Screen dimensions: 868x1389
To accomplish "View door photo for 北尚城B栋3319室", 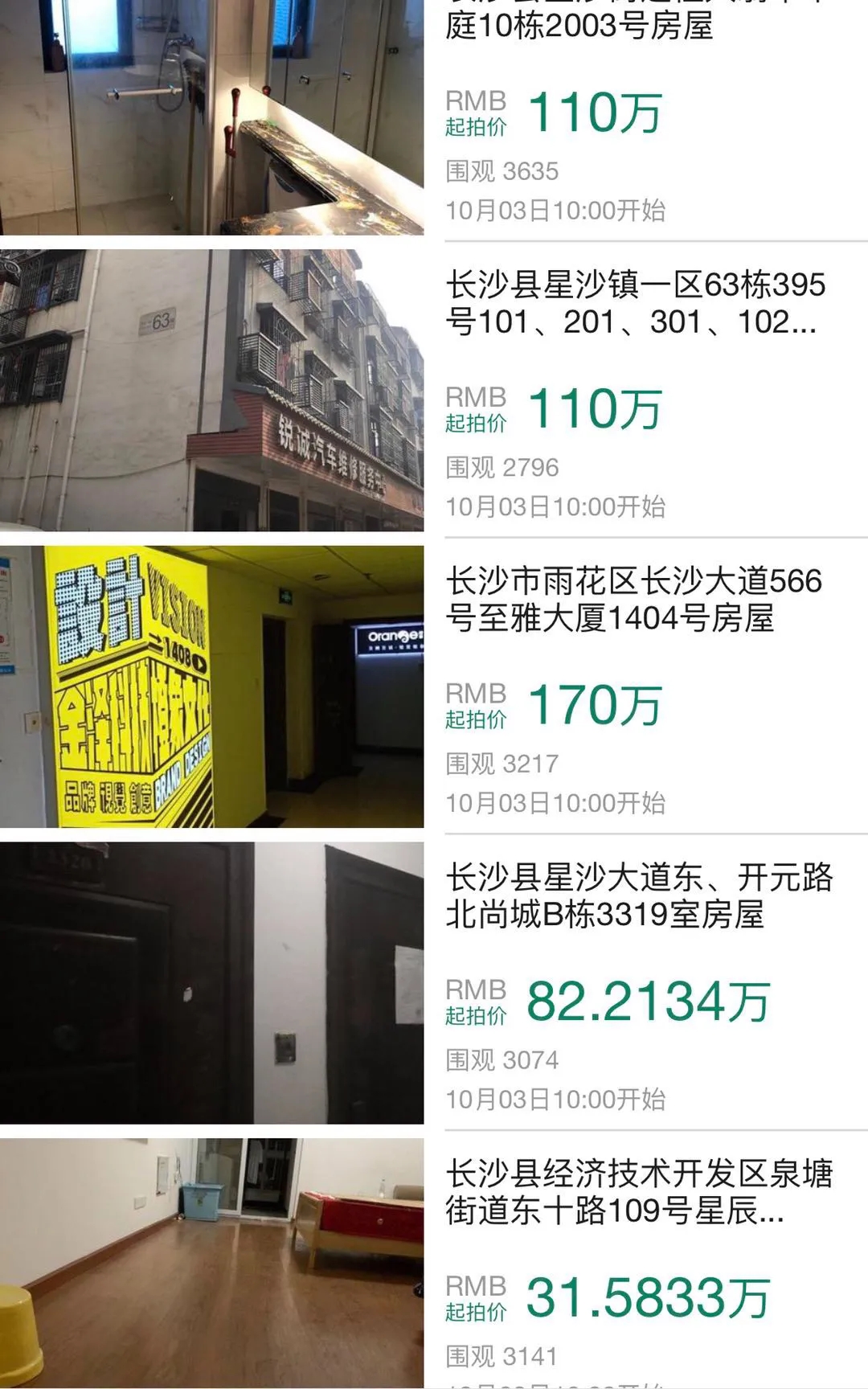I will tap(211, 982).
